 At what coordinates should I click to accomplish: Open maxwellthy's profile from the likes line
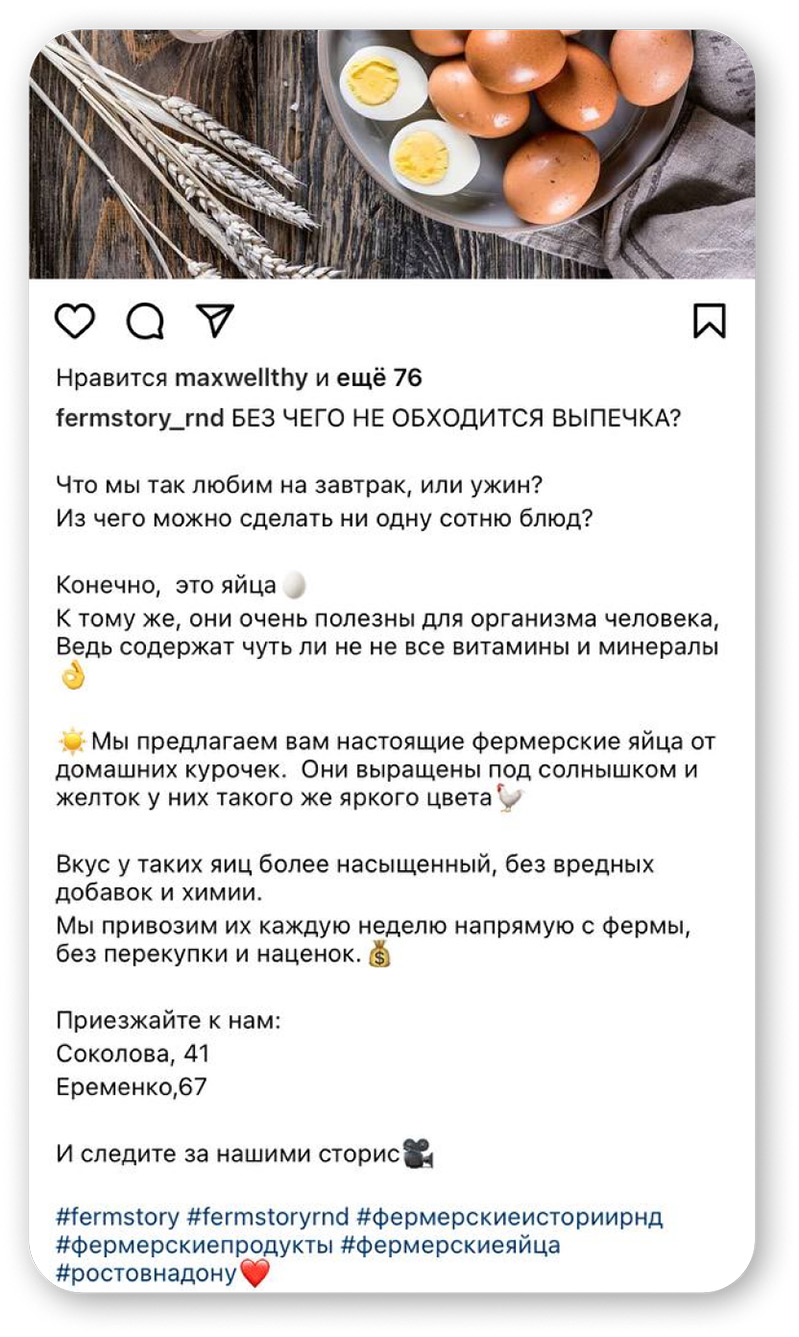[x=242, y=378]
